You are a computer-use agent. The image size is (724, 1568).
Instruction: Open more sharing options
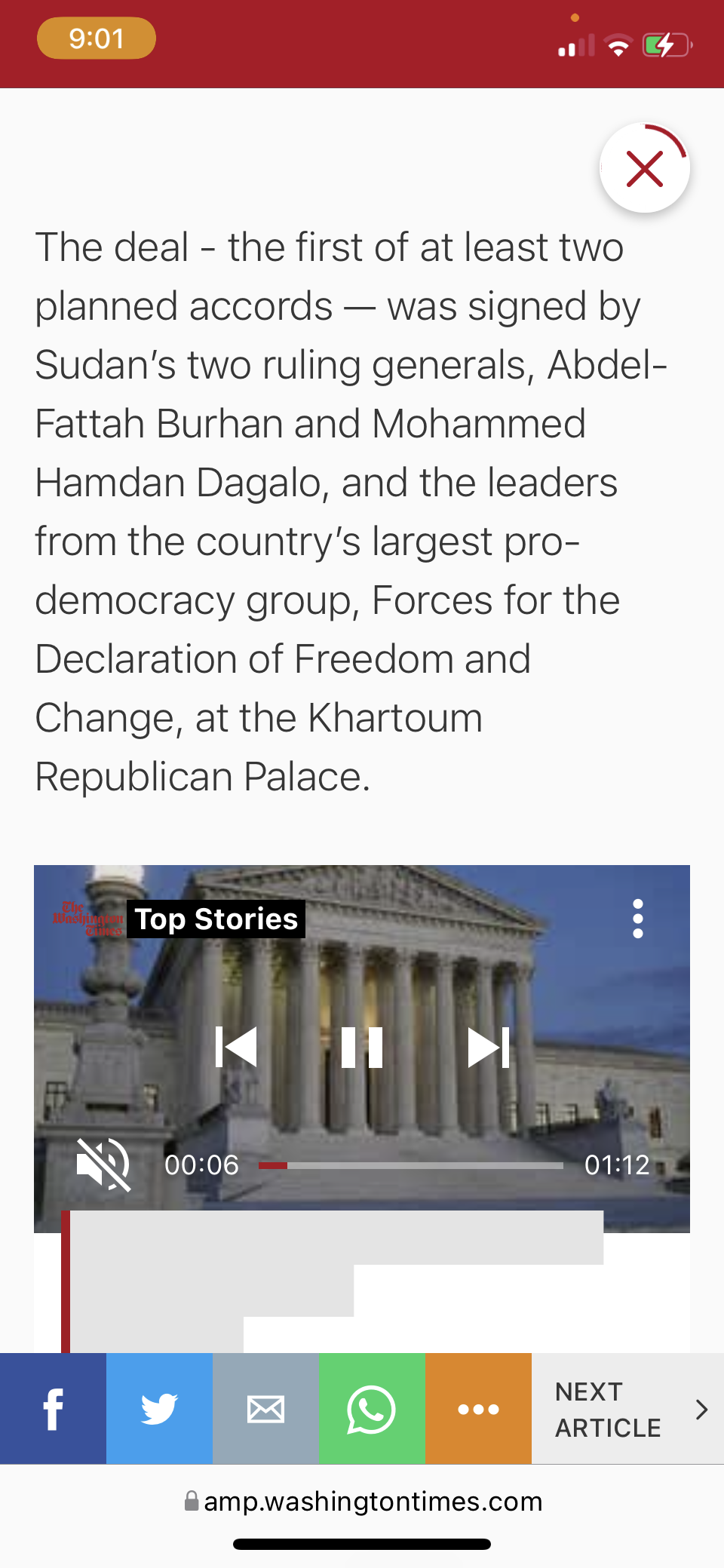(478, 1408)
